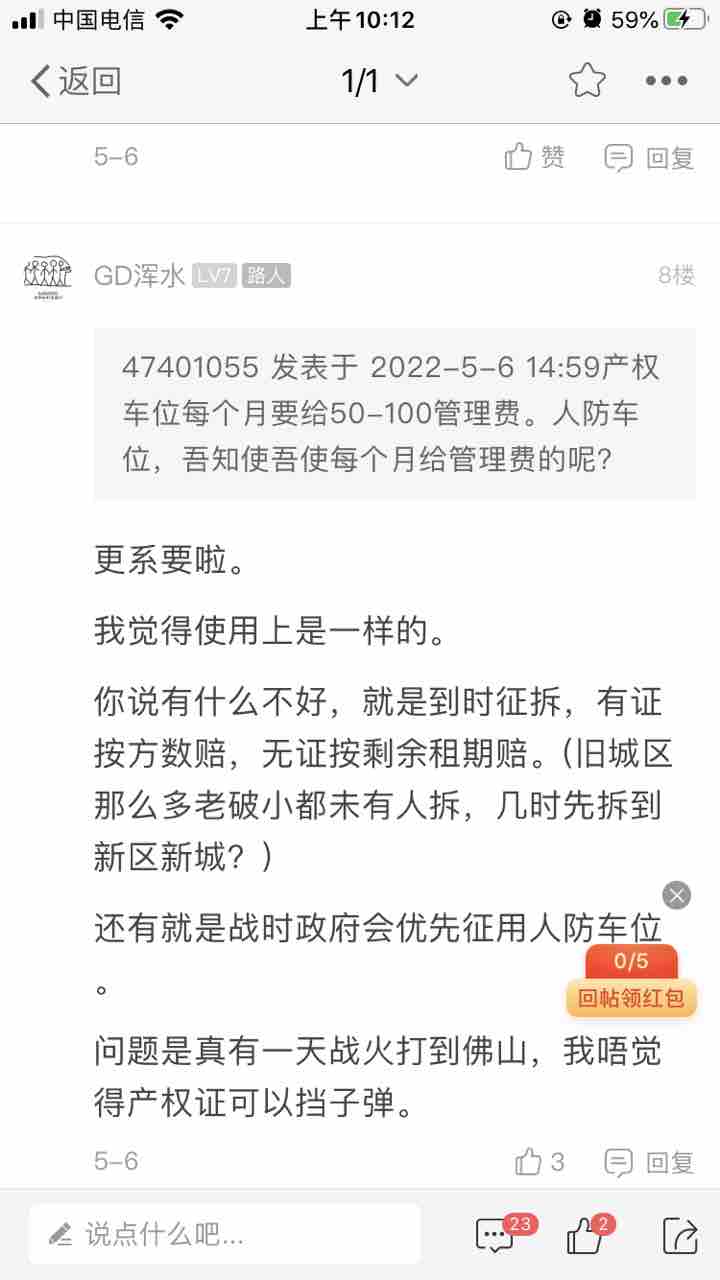
Task: View the 23 comments via chat icon
Action: click(x=496, y=1236)
